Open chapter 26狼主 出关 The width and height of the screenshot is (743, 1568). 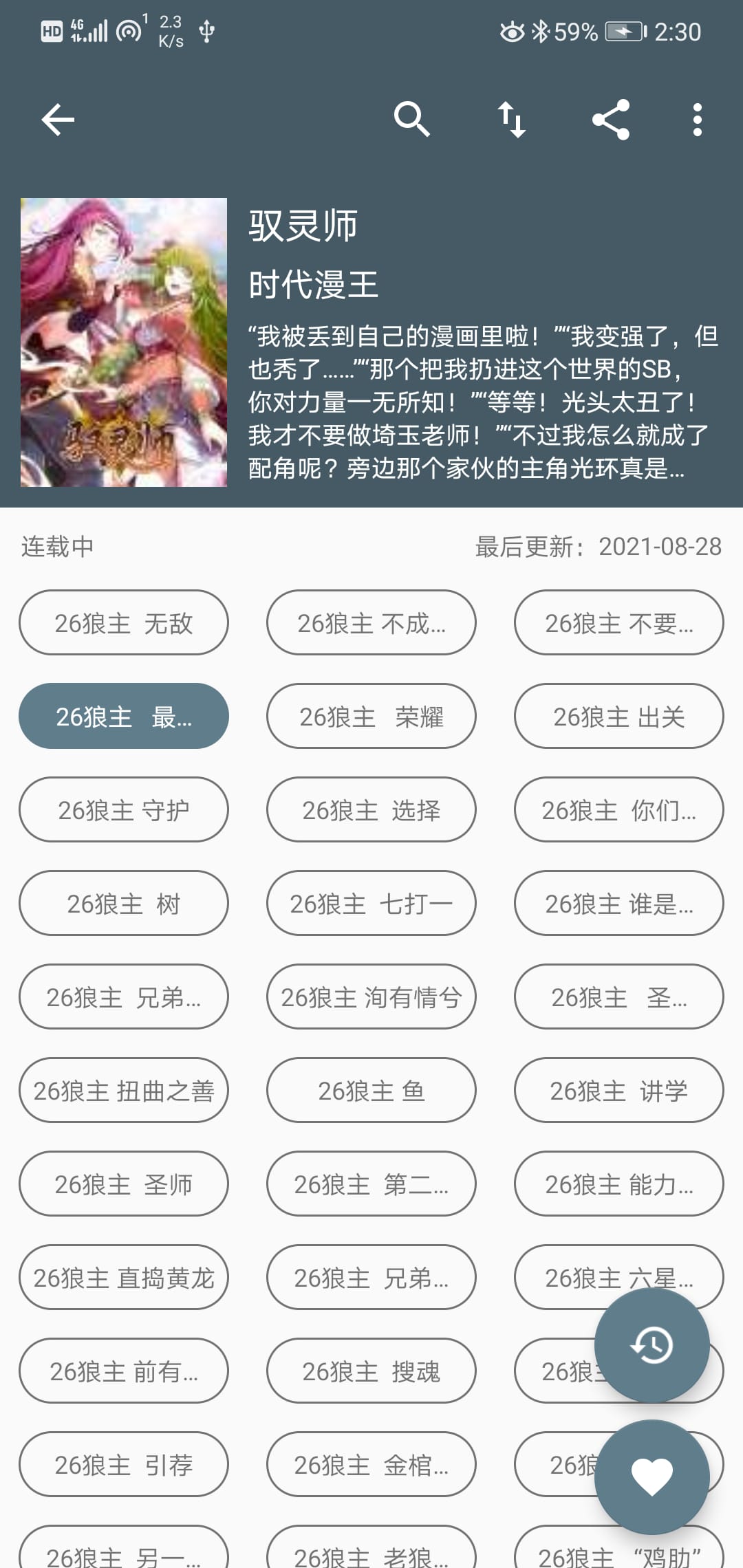click(x=618, y=715)
